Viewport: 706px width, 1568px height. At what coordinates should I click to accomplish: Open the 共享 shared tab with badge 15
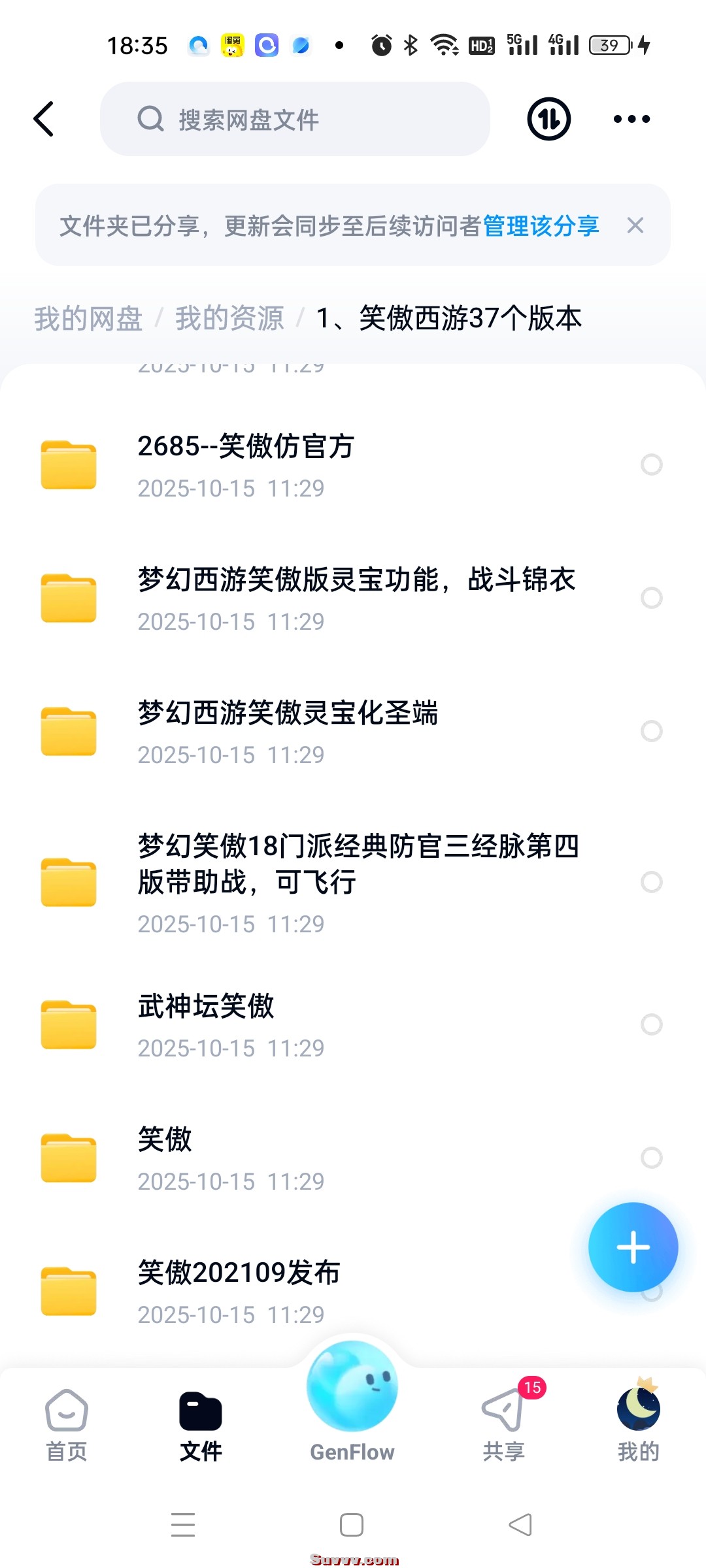tap(503, 1411)
